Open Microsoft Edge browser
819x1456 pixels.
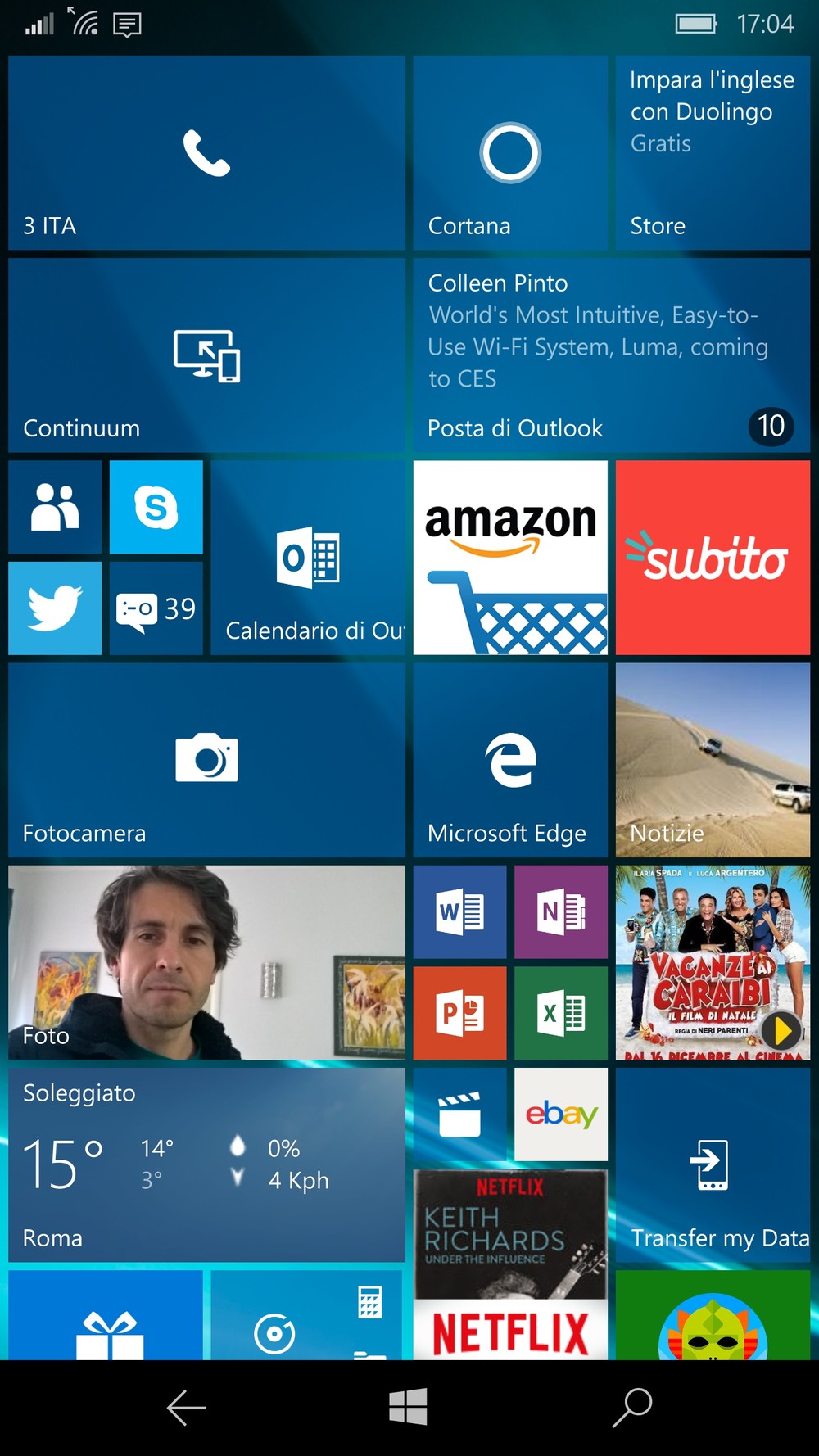(509, 760)
